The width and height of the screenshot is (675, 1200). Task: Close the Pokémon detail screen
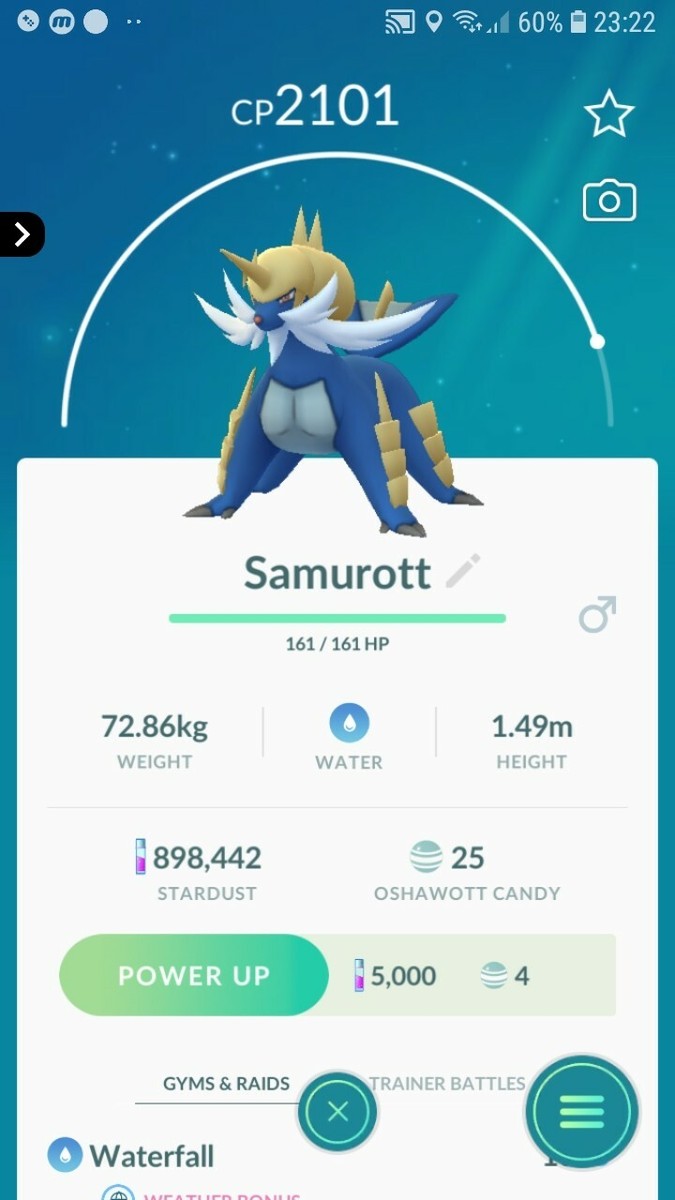point(338,1111)
